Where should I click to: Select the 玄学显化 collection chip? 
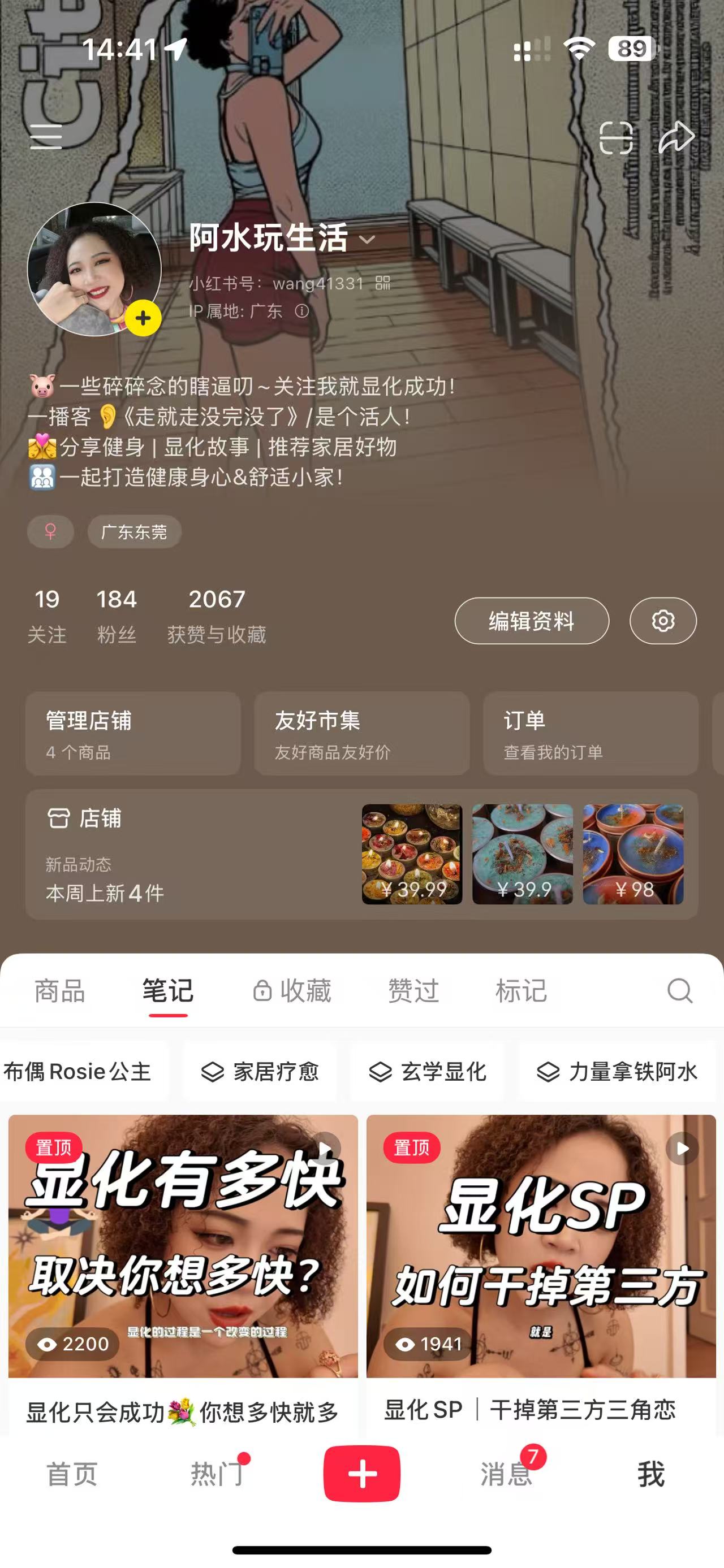[428, 1072]
